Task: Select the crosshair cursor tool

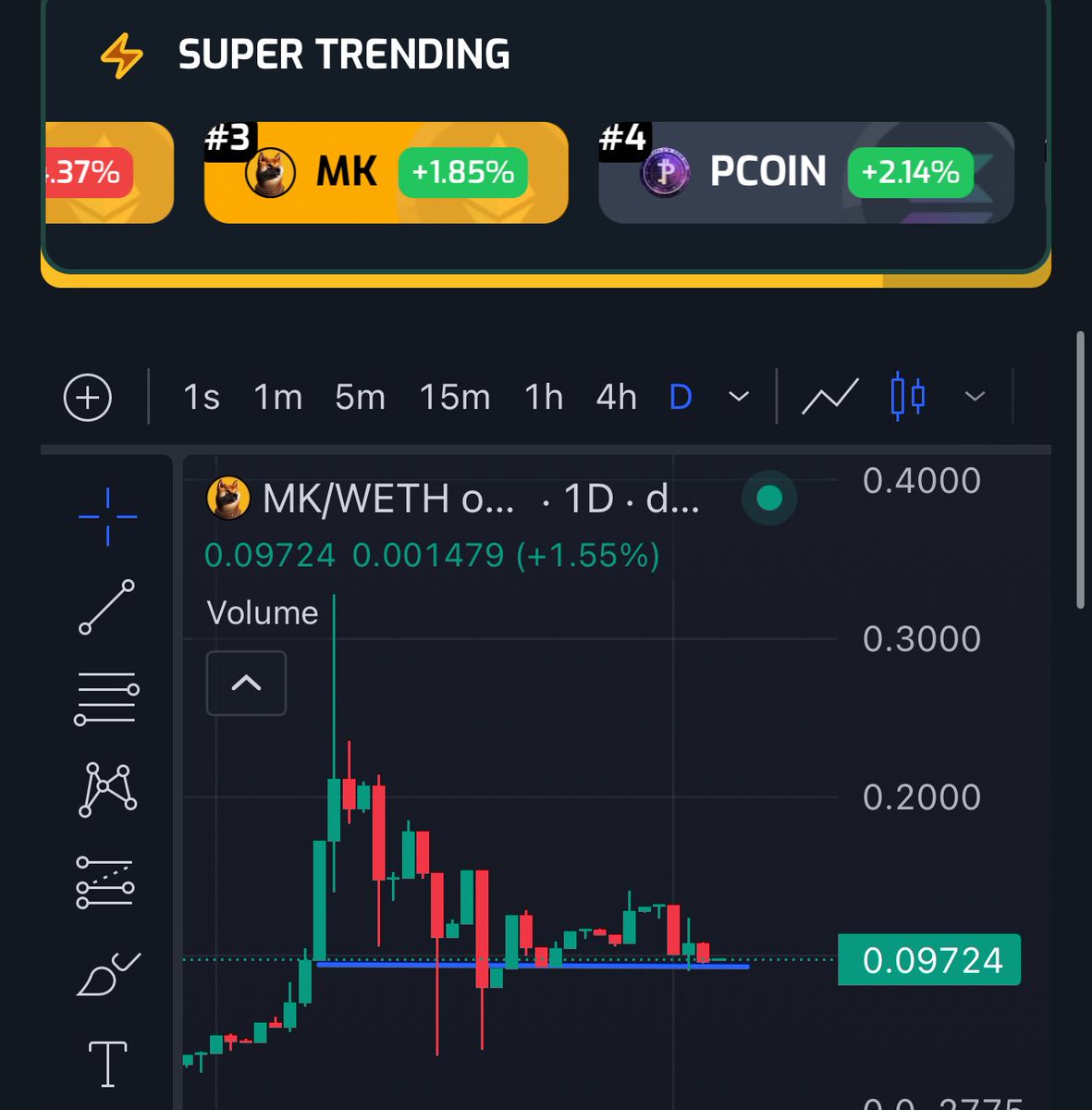Action: click(x=108, y=516)
